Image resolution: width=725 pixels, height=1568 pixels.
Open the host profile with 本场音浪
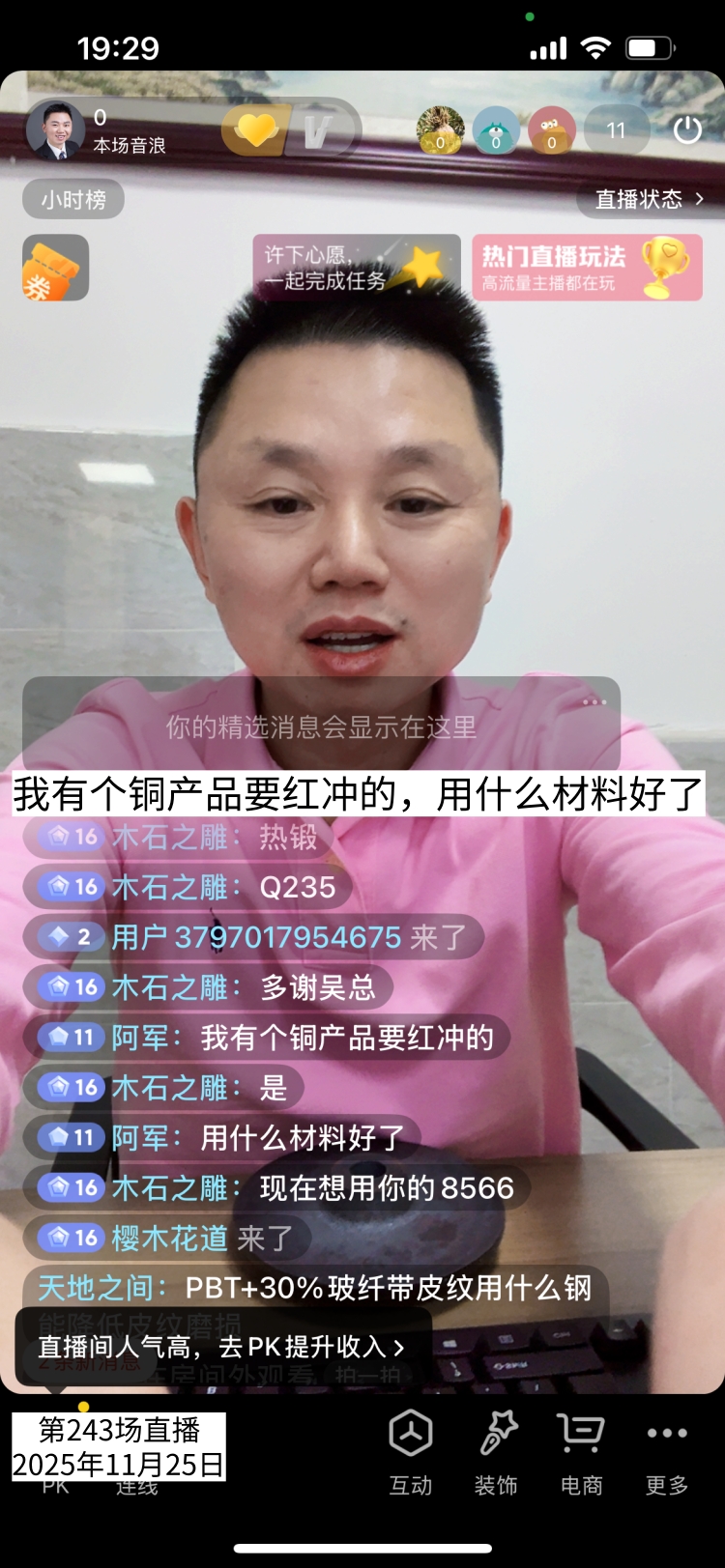(97, 130)
